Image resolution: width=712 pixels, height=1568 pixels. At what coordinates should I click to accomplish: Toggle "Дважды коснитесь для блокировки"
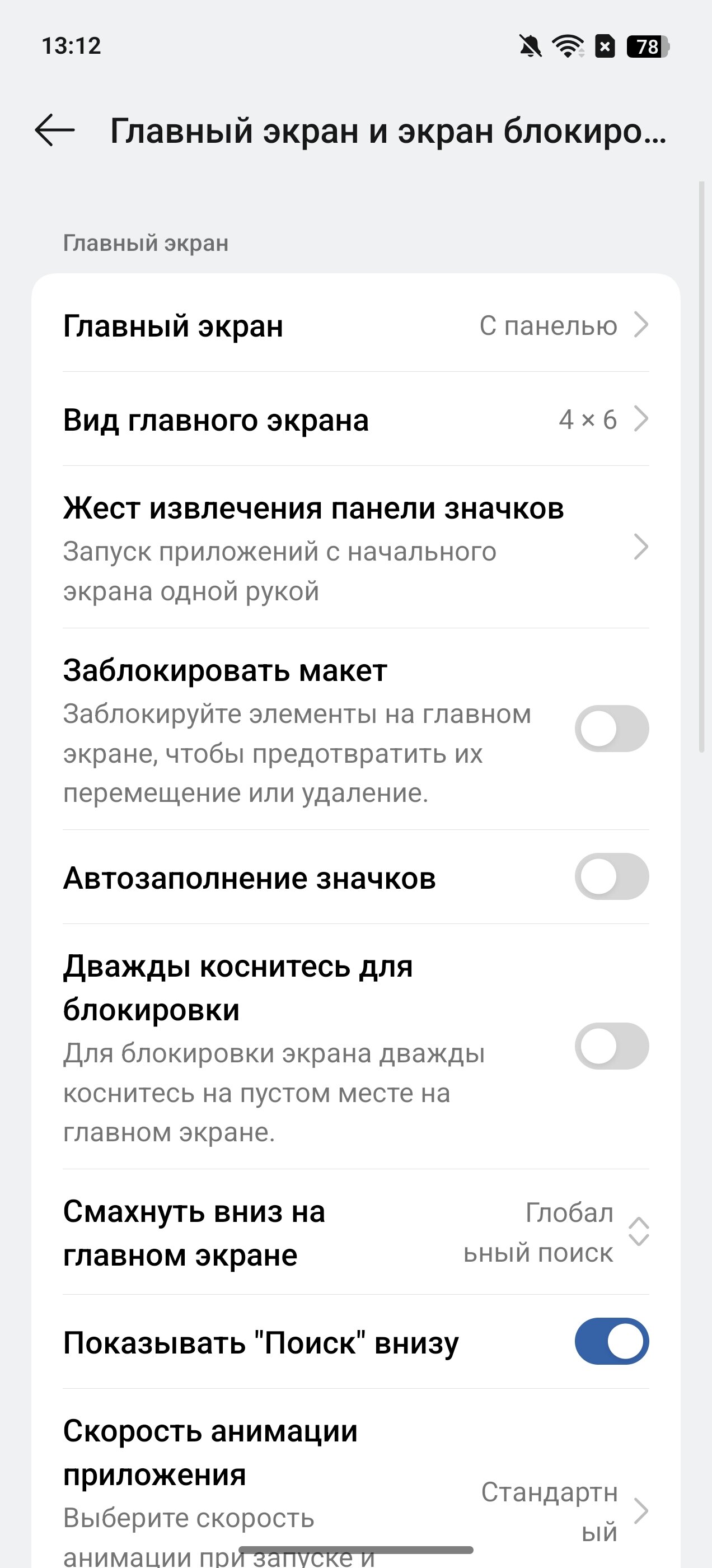[612, 1046]
